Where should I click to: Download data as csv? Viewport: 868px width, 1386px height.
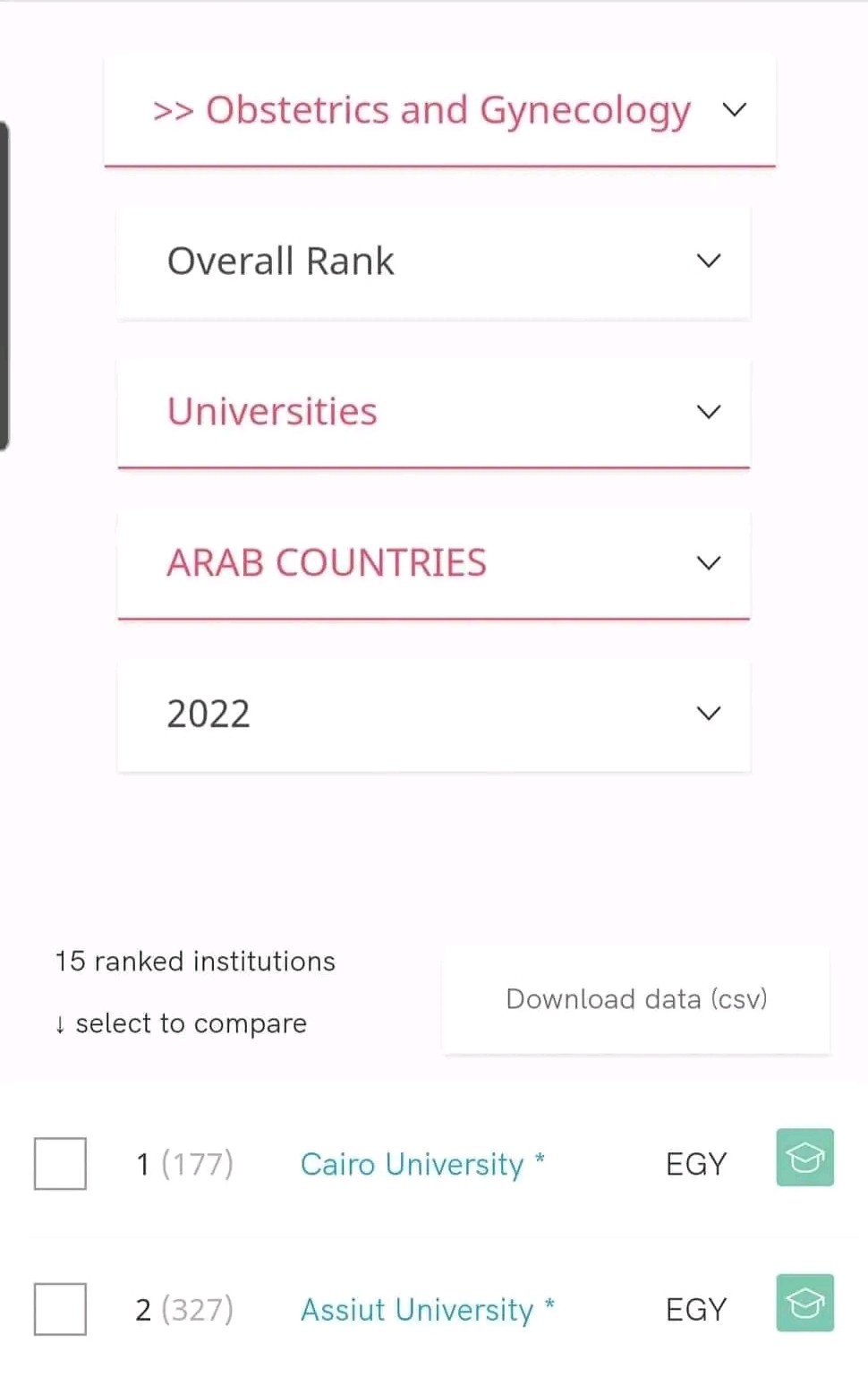click(635, 999)
